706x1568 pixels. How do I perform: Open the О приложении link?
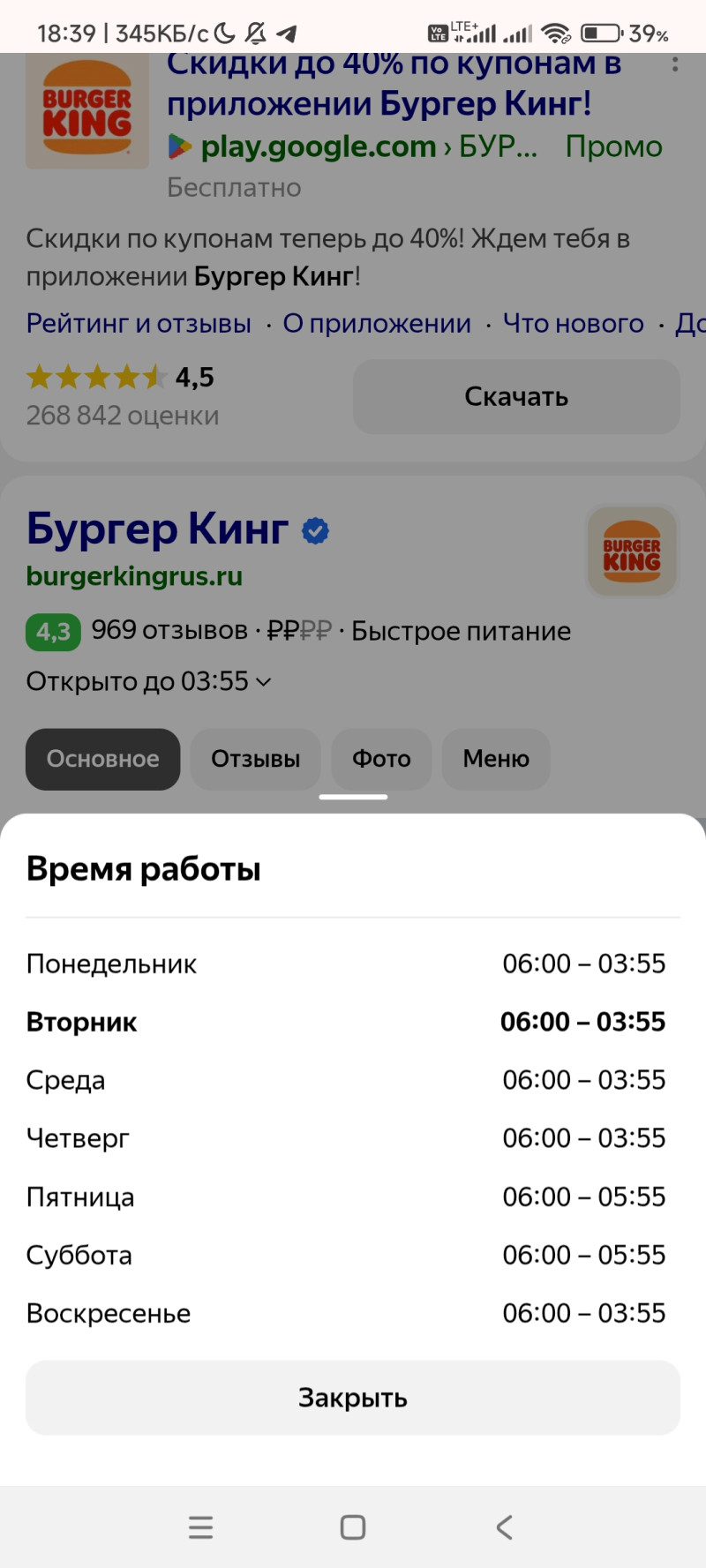tap(377, 324)
